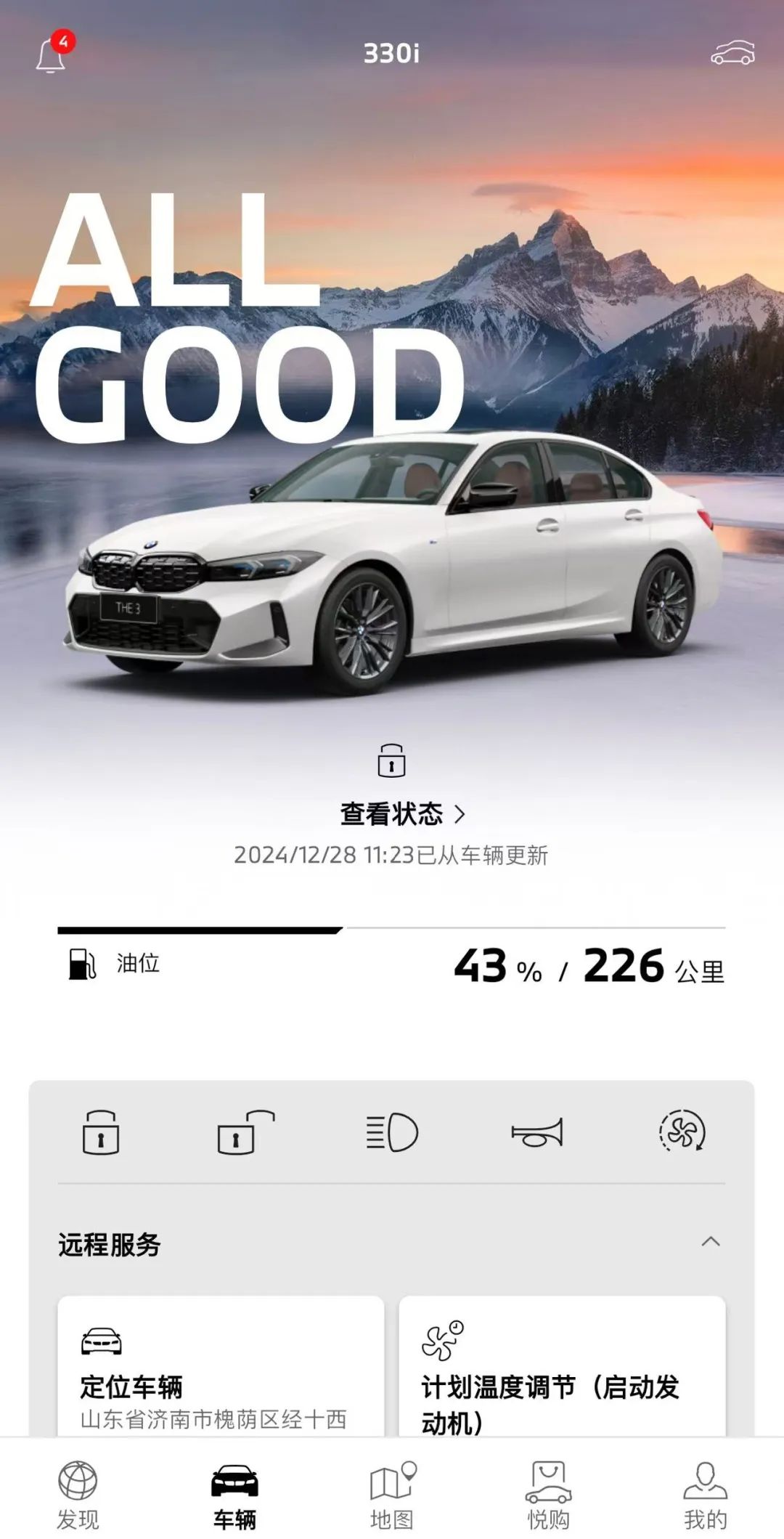This screenshot has height=1539, width=784.
Task: Switch to 我的 profile tab
Action: pos(705,1495)
